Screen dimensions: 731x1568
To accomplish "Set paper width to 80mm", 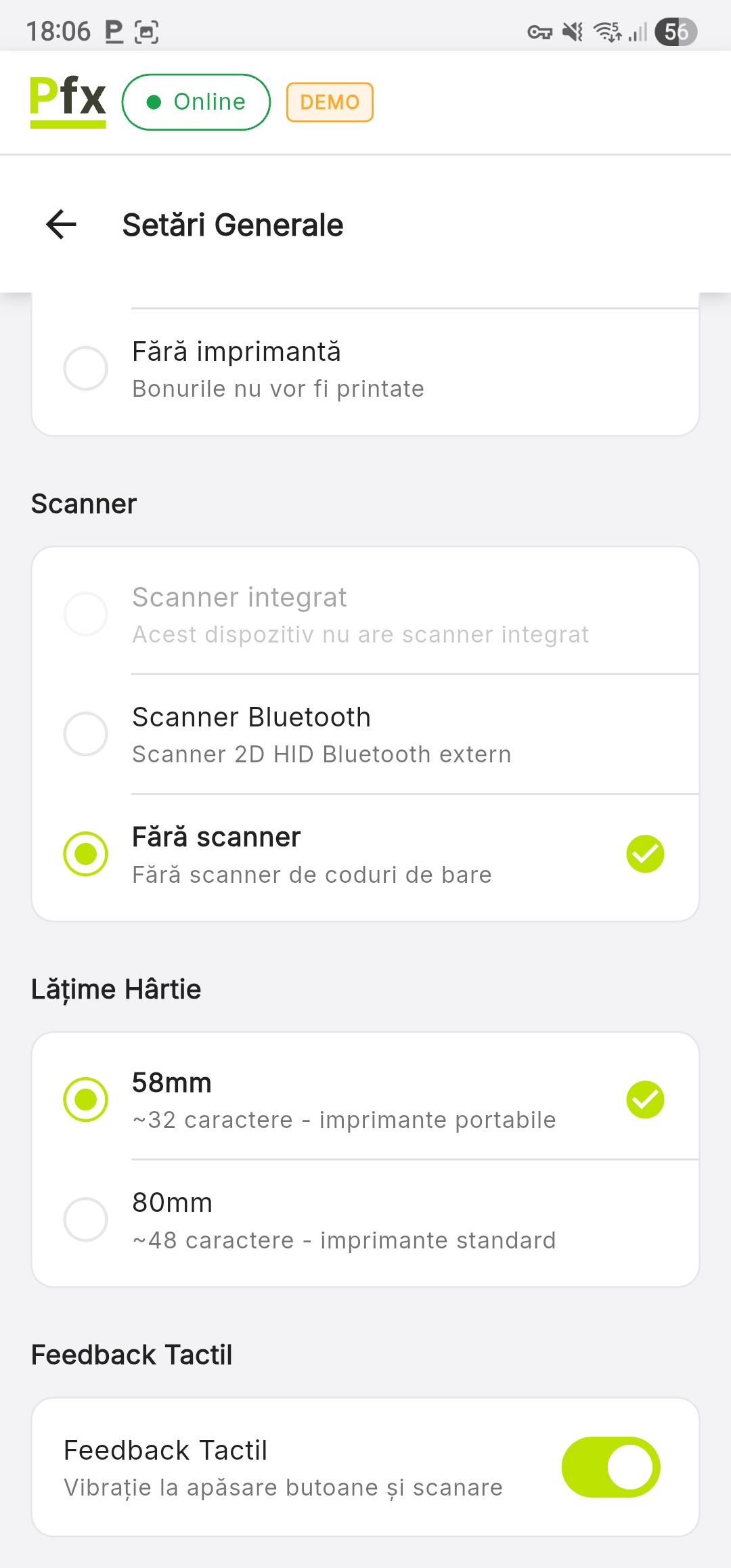I will pyautogui.click(x=86, y=1220).
